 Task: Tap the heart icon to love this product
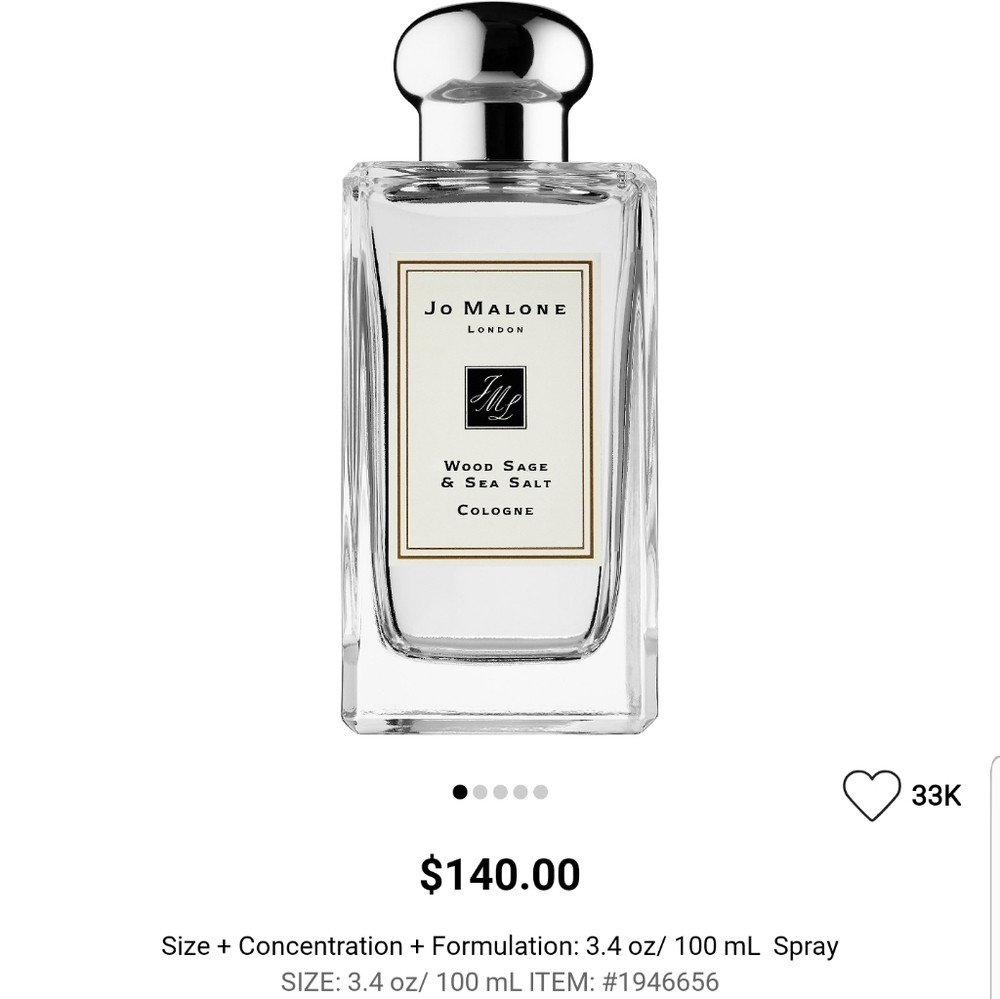(871, 795)
